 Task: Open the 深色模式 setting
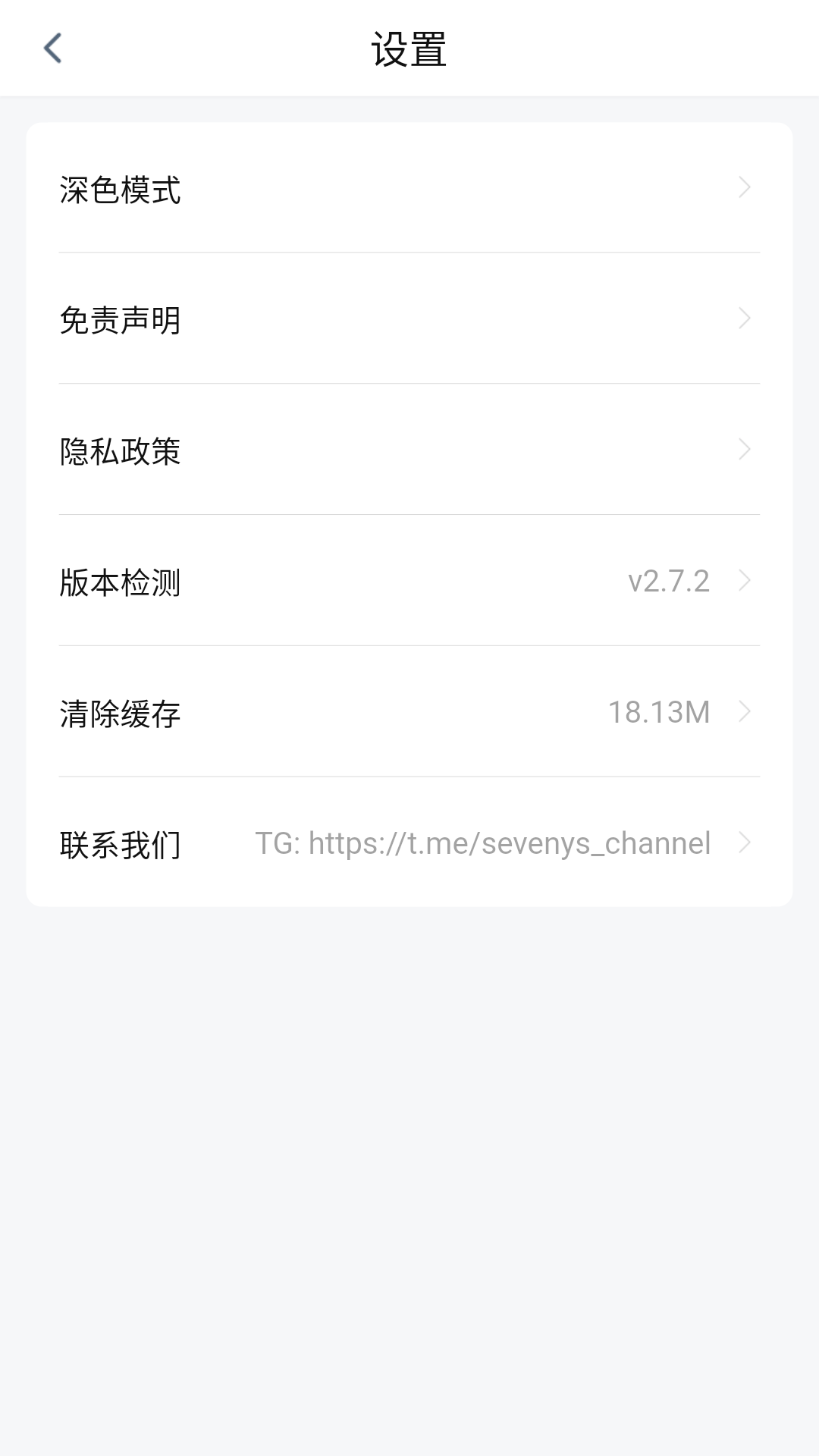click(409, 189)
